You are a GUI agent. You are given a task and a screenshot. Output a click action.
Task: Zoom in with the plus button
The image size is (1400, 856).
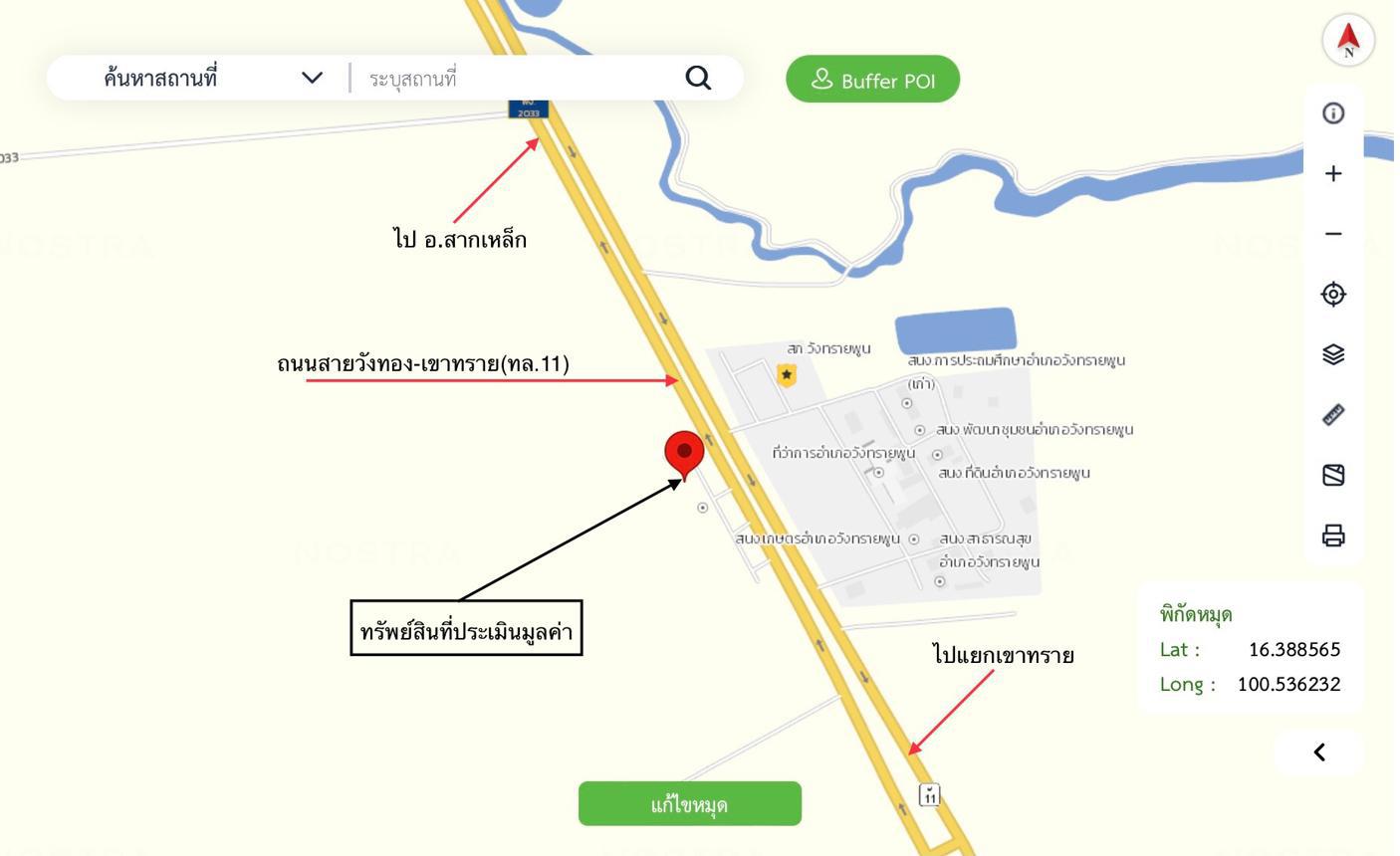1333,174
